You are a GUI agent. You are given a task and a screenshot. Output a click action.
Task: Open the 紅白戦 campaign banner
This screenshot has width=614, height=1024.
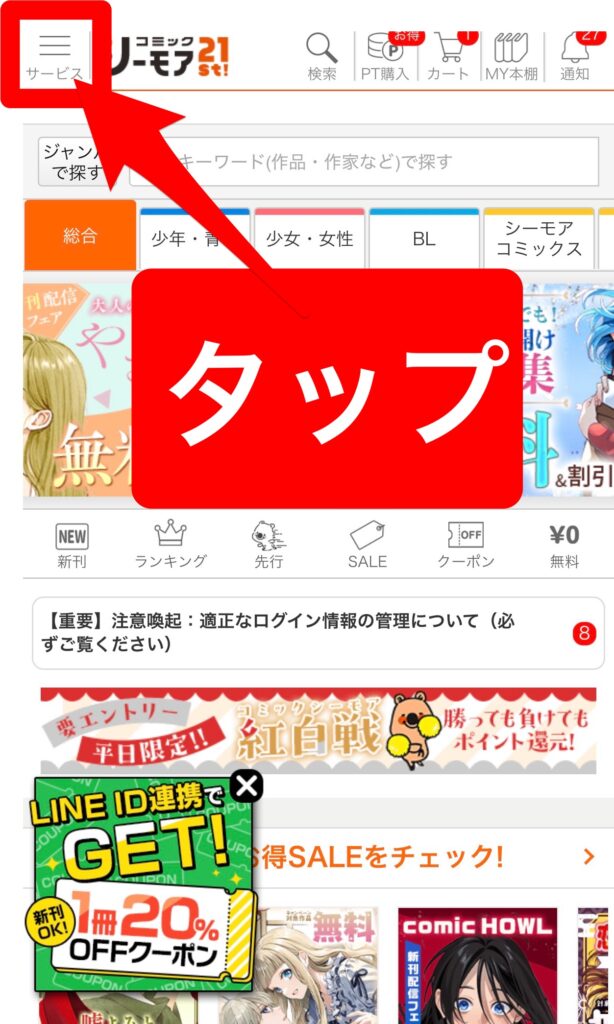pos(318,730)
